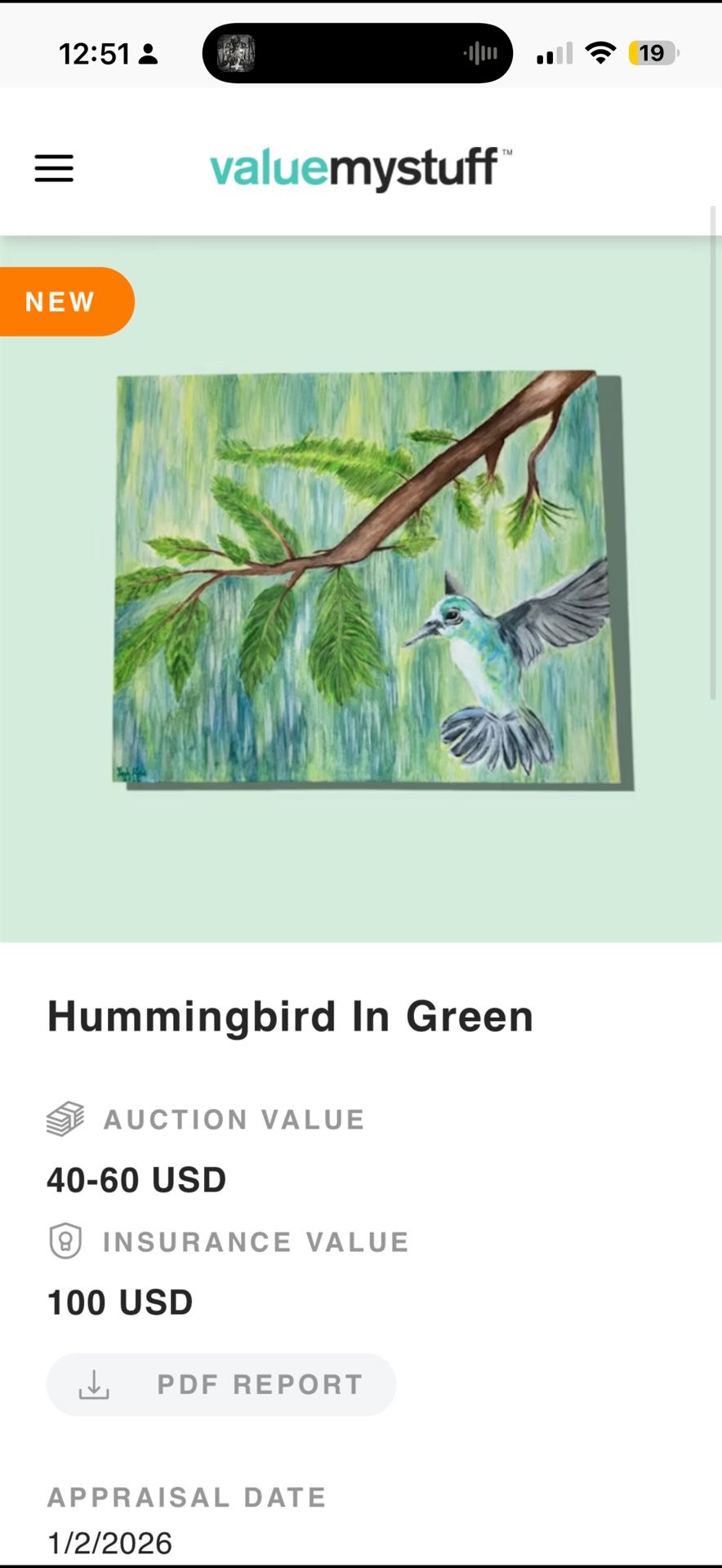Select the NEW badge on the appraisal
This screenshot has height=1568, width=722.
[x=57, y=301]
